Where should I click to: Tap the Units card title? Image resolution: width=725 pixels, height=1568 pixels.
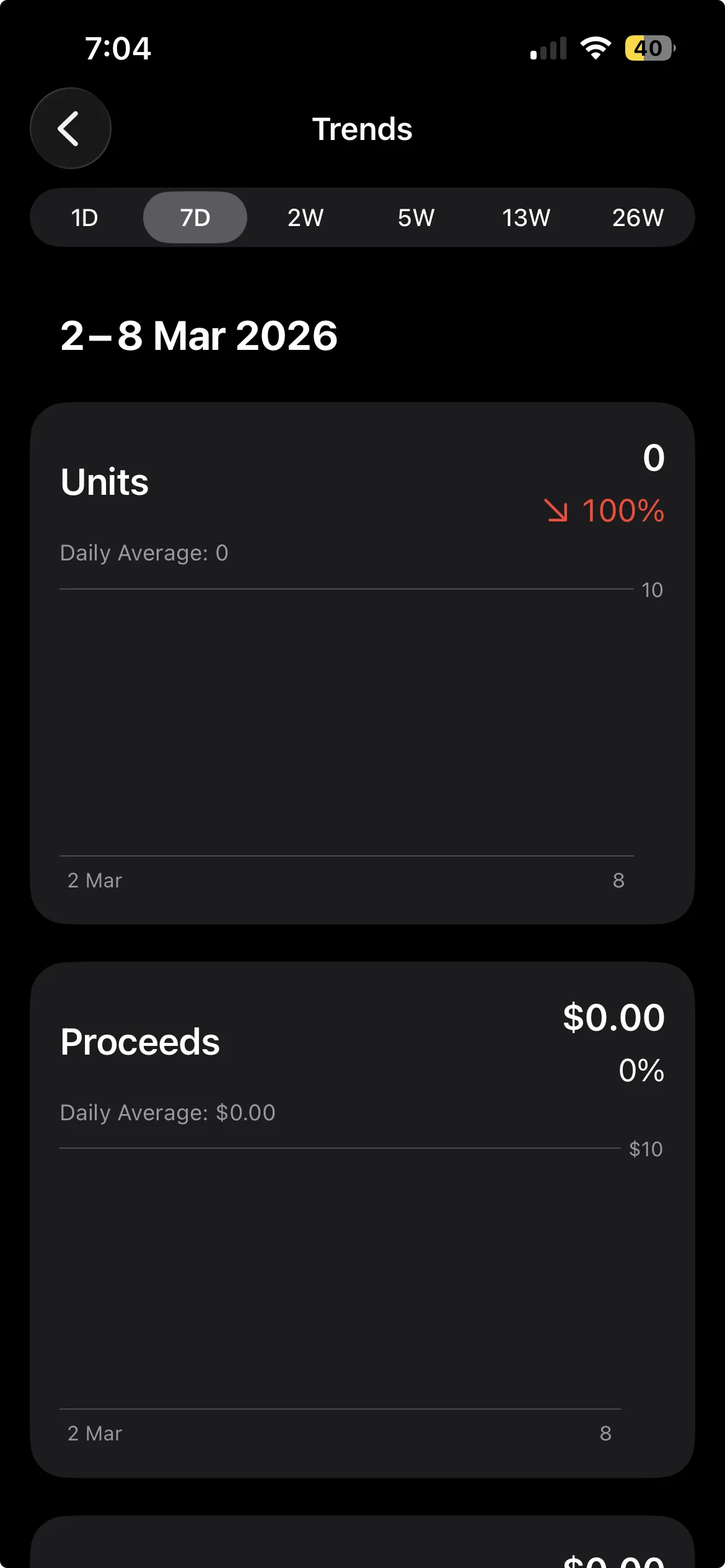pos(104,481)
